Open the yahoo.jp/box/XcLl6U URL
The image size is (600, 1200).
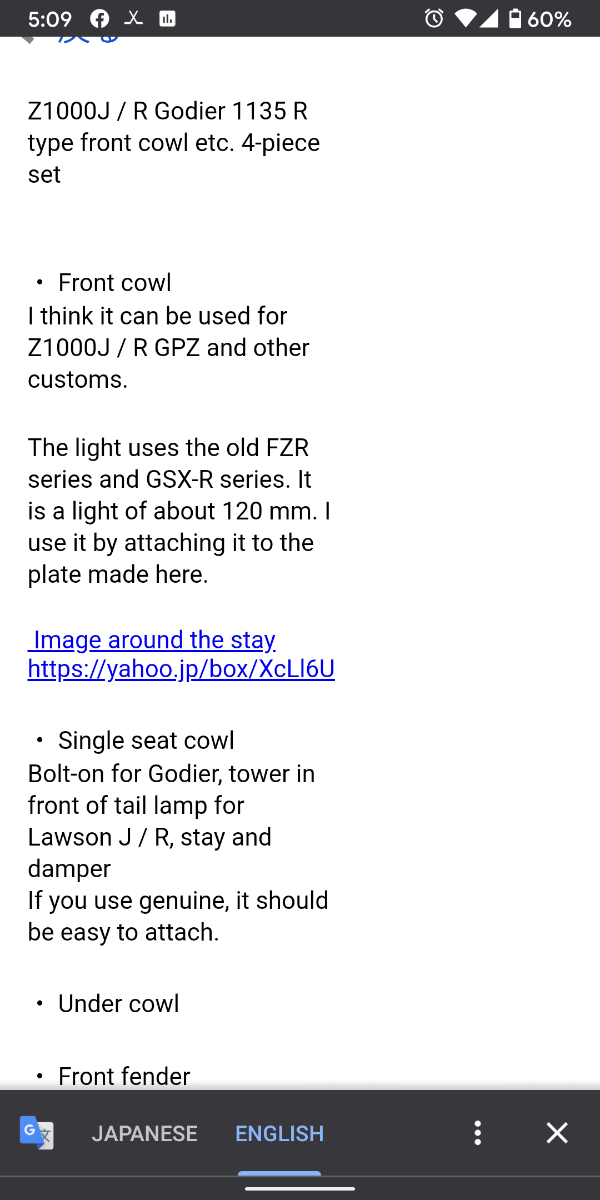[181, 669]
